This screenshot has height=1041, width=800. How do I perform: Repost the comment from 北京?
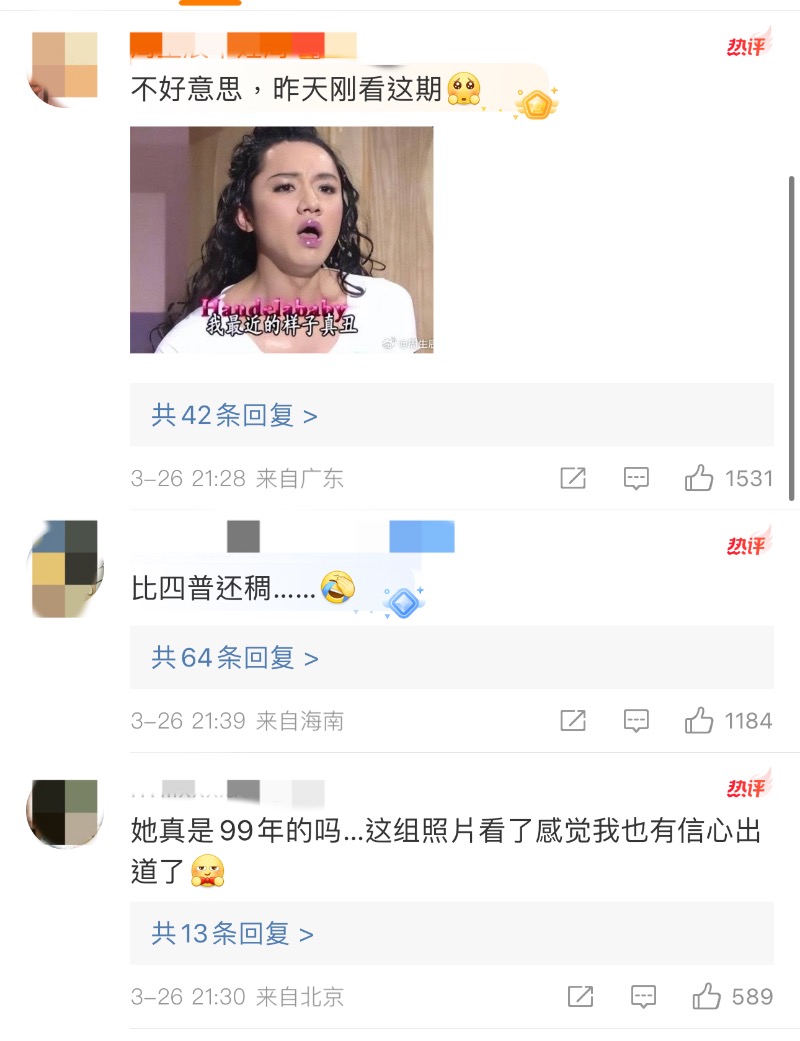(x=580, y=997)
